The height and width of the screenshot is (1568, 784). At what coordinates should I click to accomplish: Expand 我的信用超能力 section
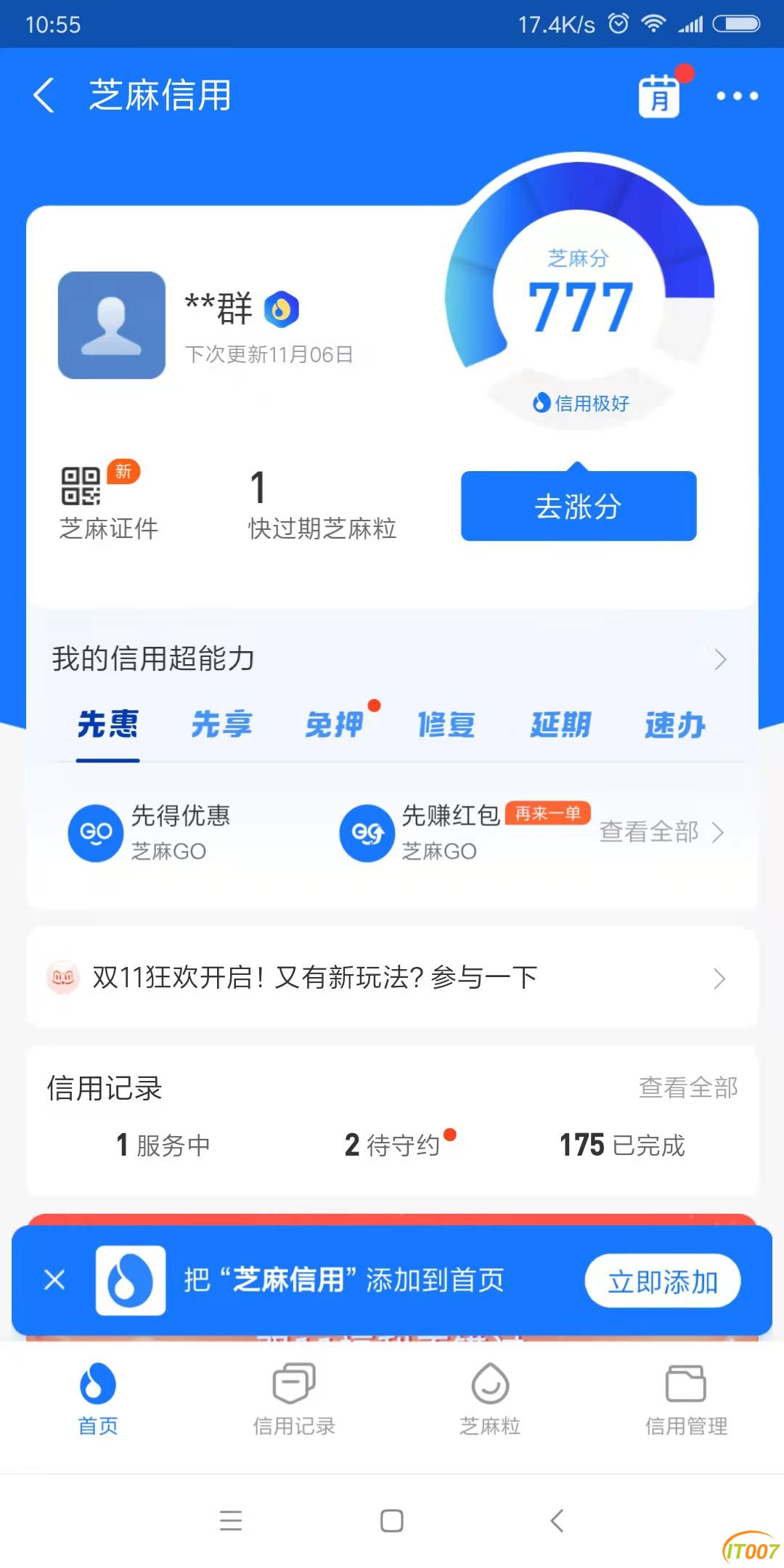coord(719,659)
